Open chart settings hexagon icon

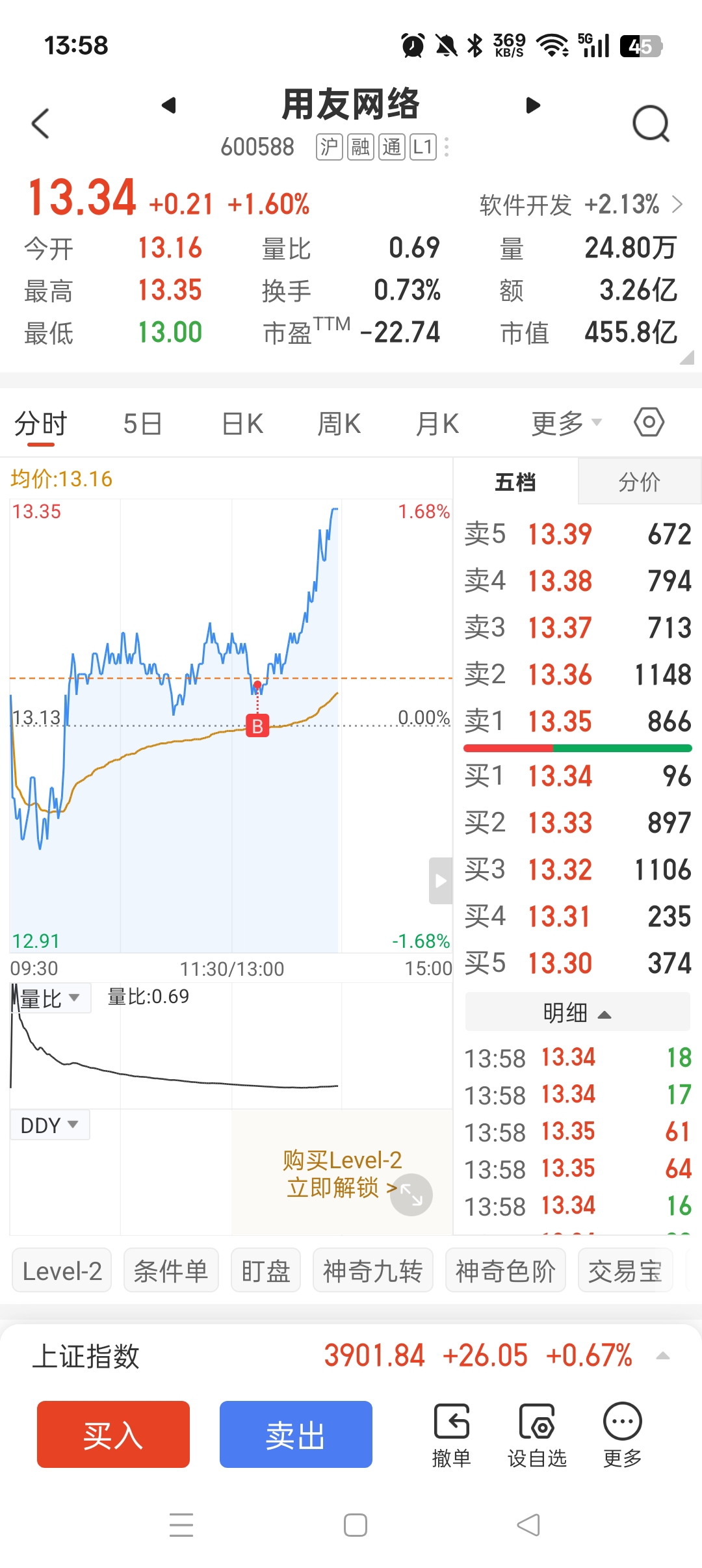coord(649,423)
